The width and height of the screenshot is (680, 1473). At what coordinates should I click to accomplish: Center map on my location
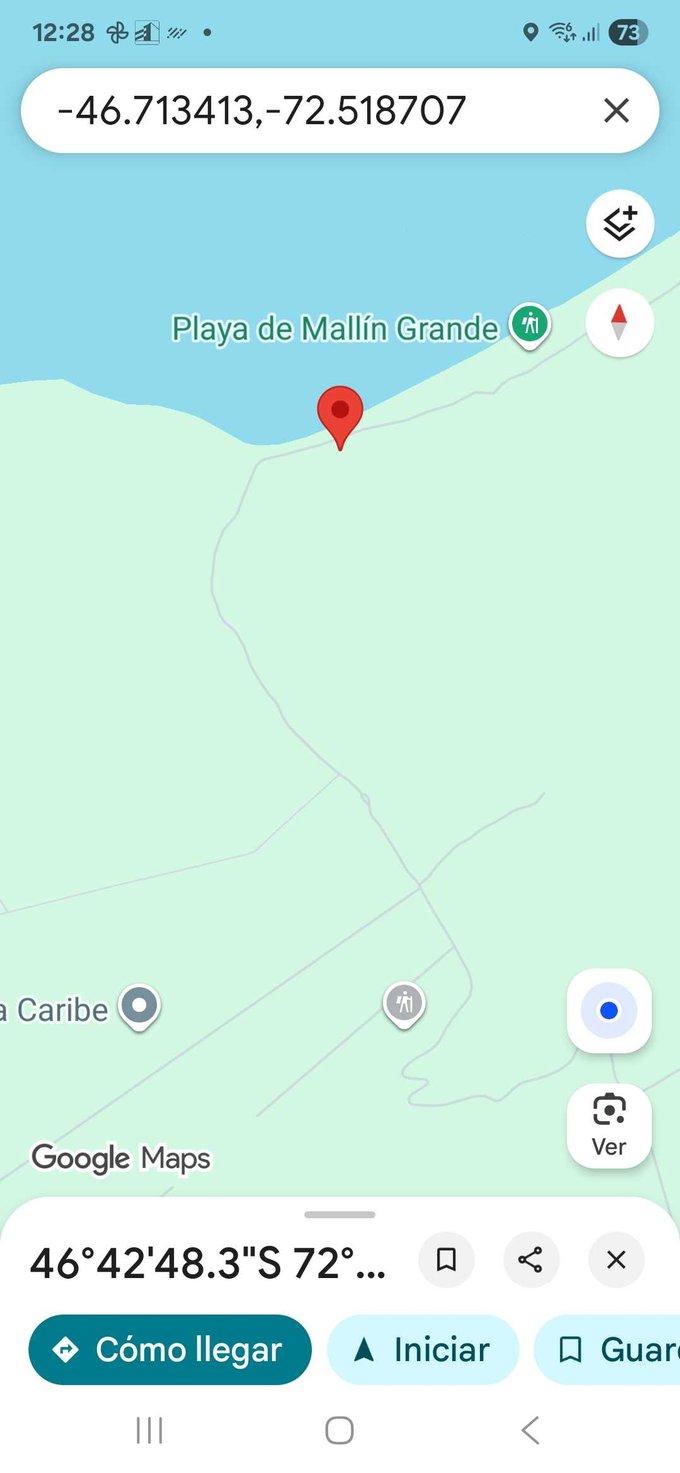609,1011
